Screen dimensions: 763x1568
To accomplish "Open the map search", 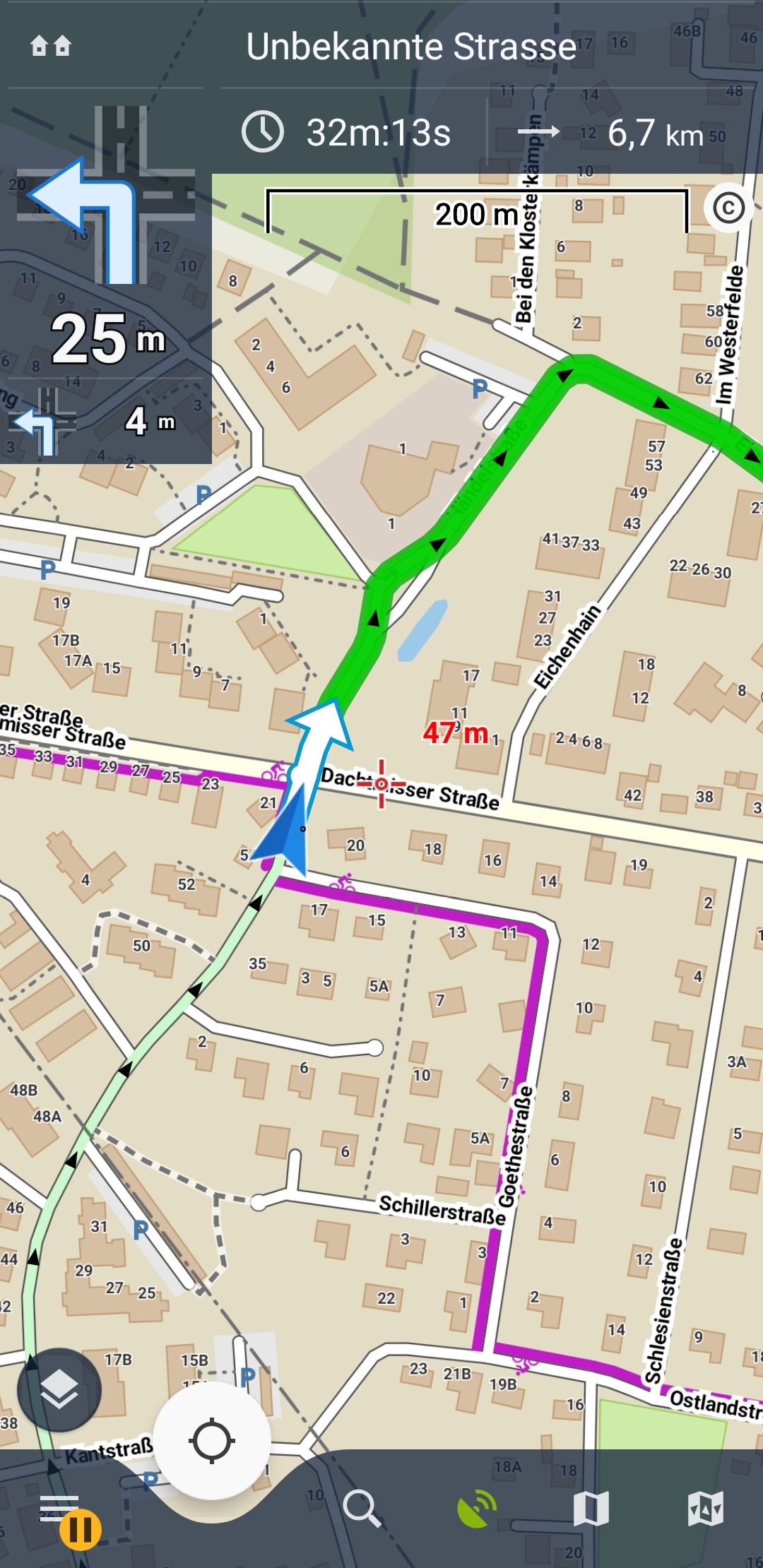I will pos(362,1509).
